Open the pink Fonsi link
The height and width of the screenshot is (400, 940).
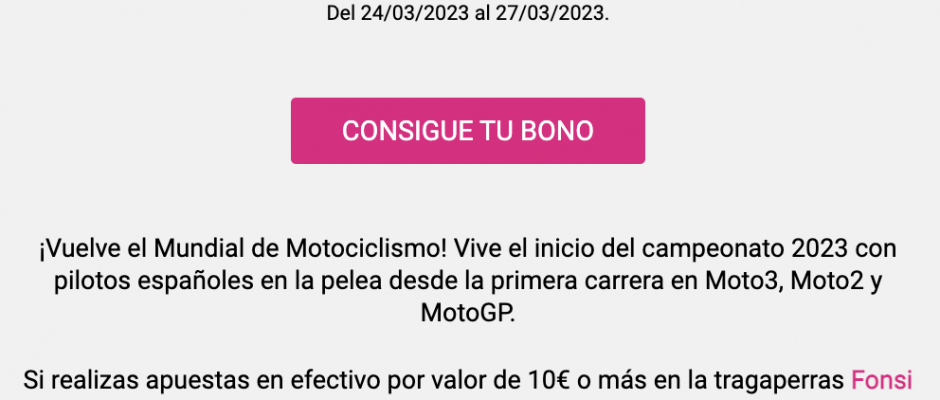point(881,380)
